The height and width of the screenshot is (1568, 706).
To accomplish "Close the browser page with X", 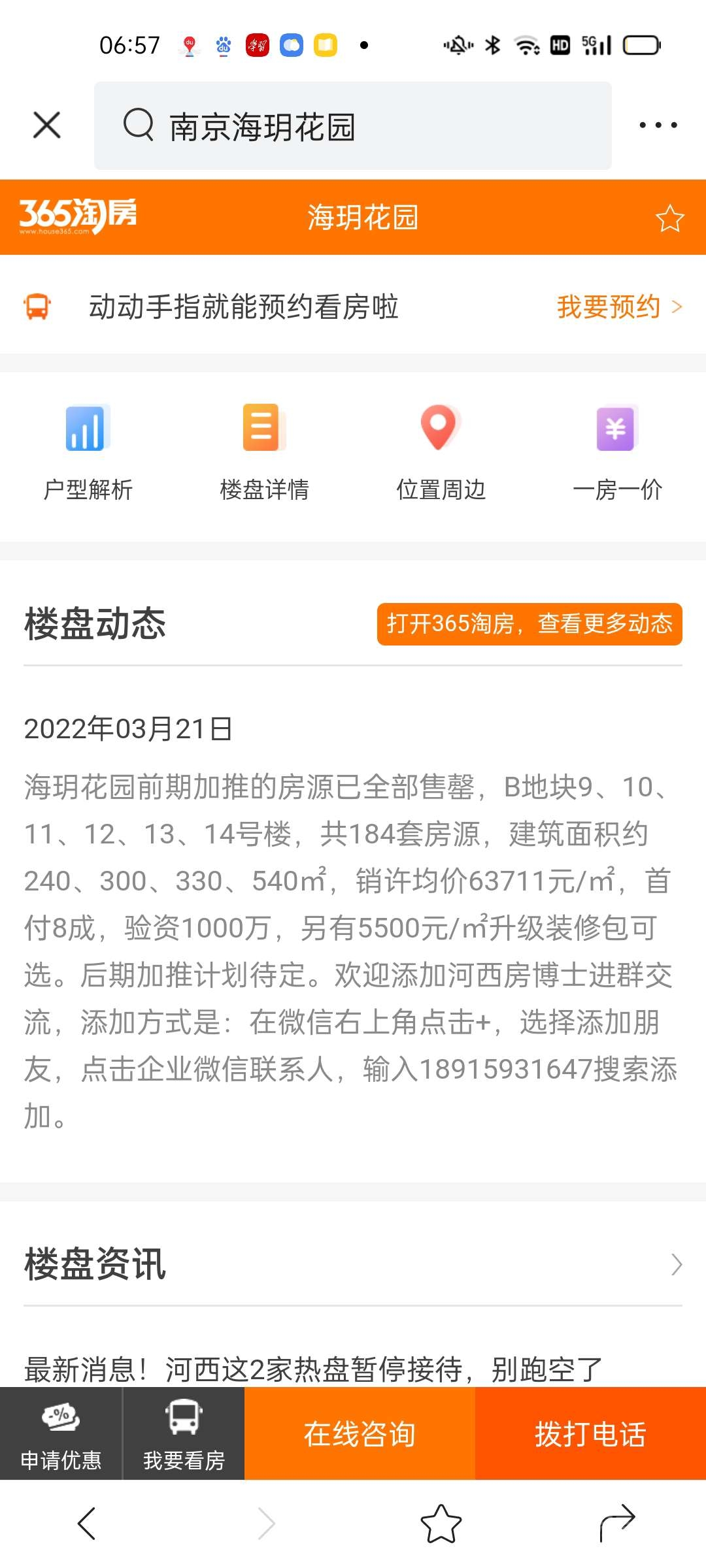I will pyautogui.click(x=47, y=125).
